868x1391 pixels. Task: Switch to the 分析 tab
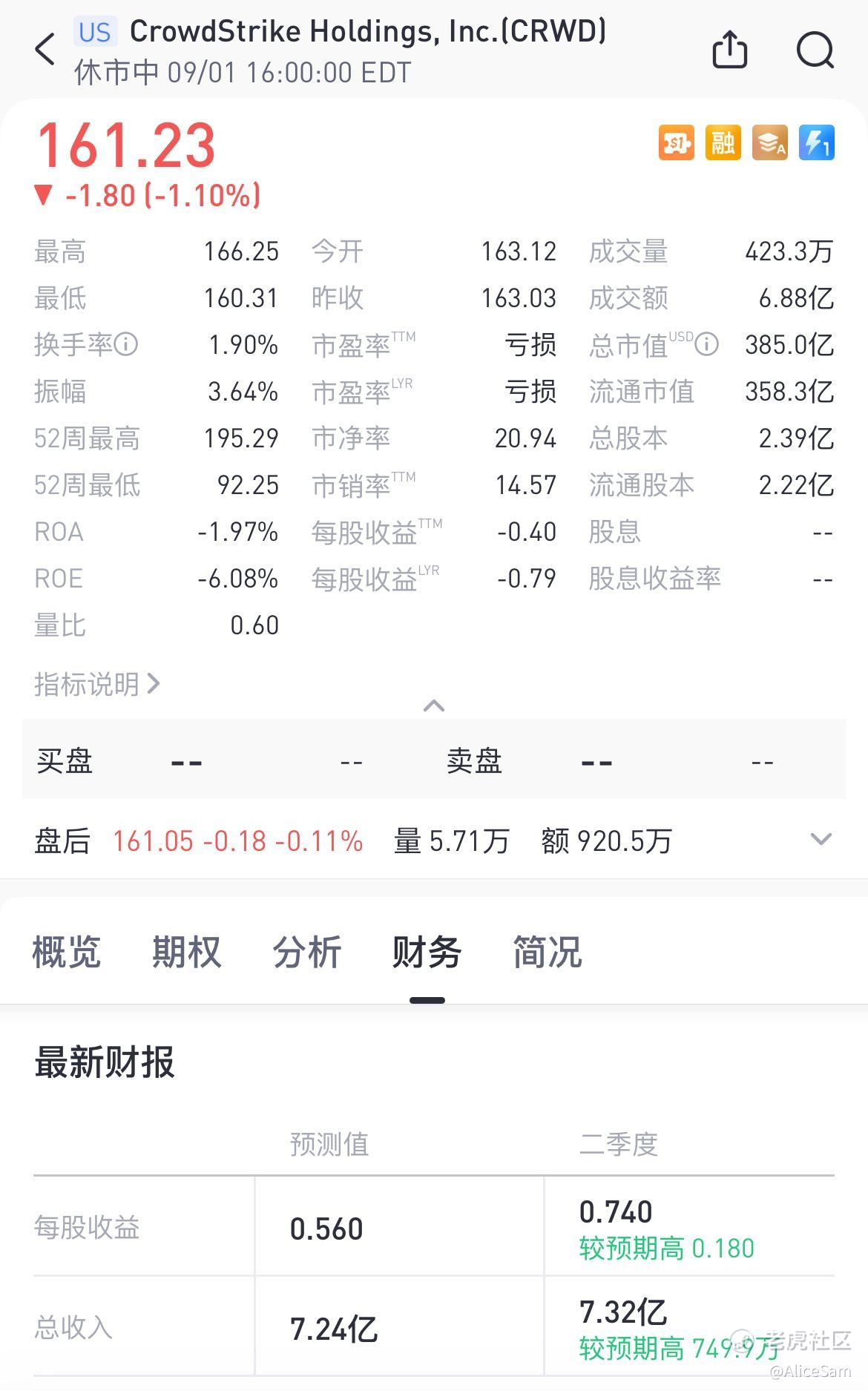coord(307,952)
